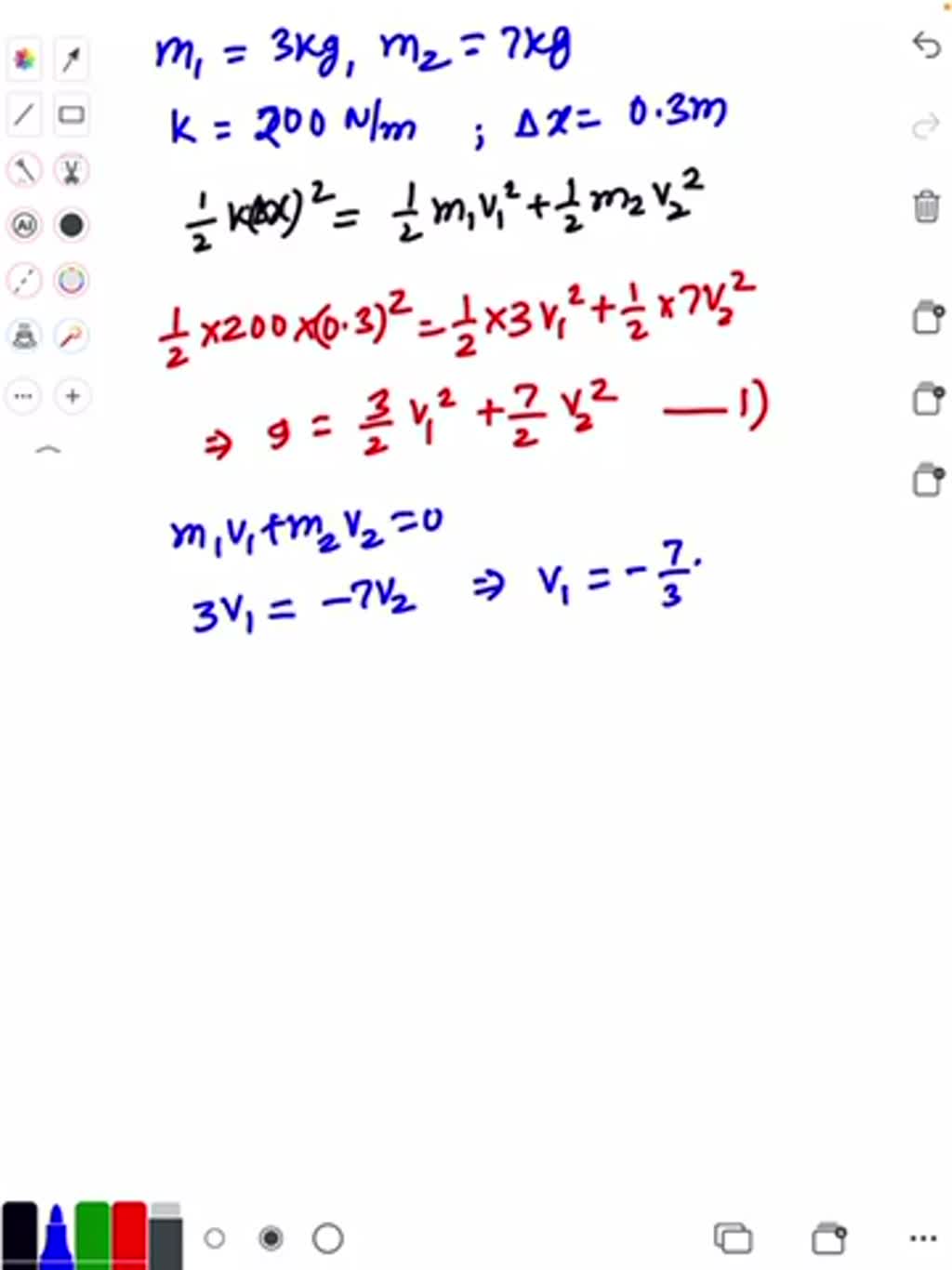
Task: Open the more options ellipsis menu
Action: [23, 395]
